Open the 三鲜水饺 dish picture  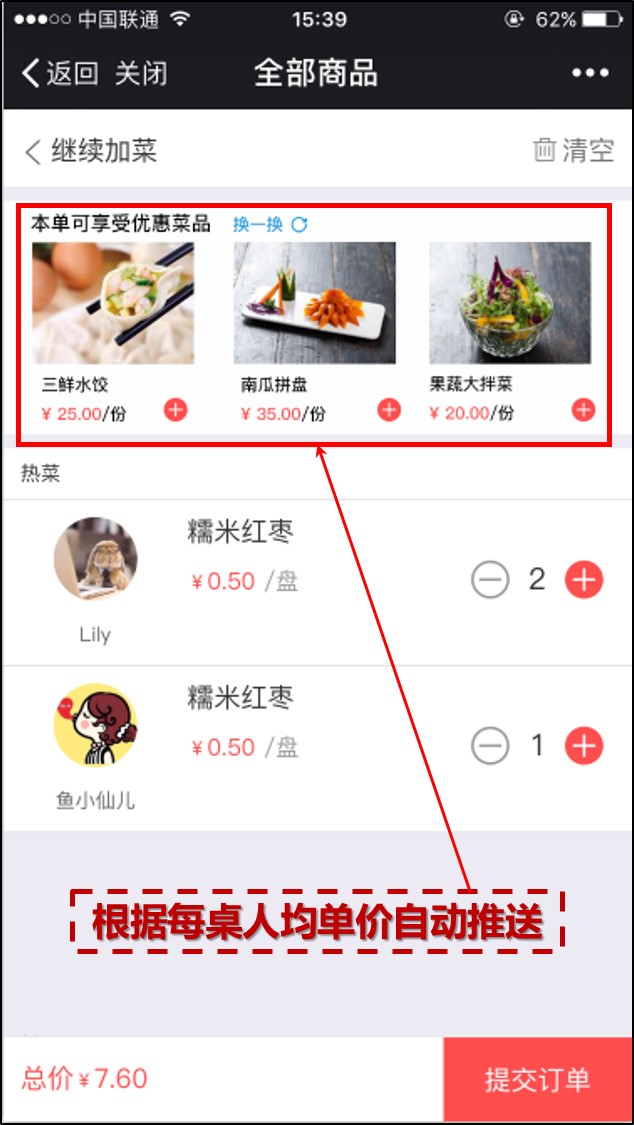tap(113, 303)
